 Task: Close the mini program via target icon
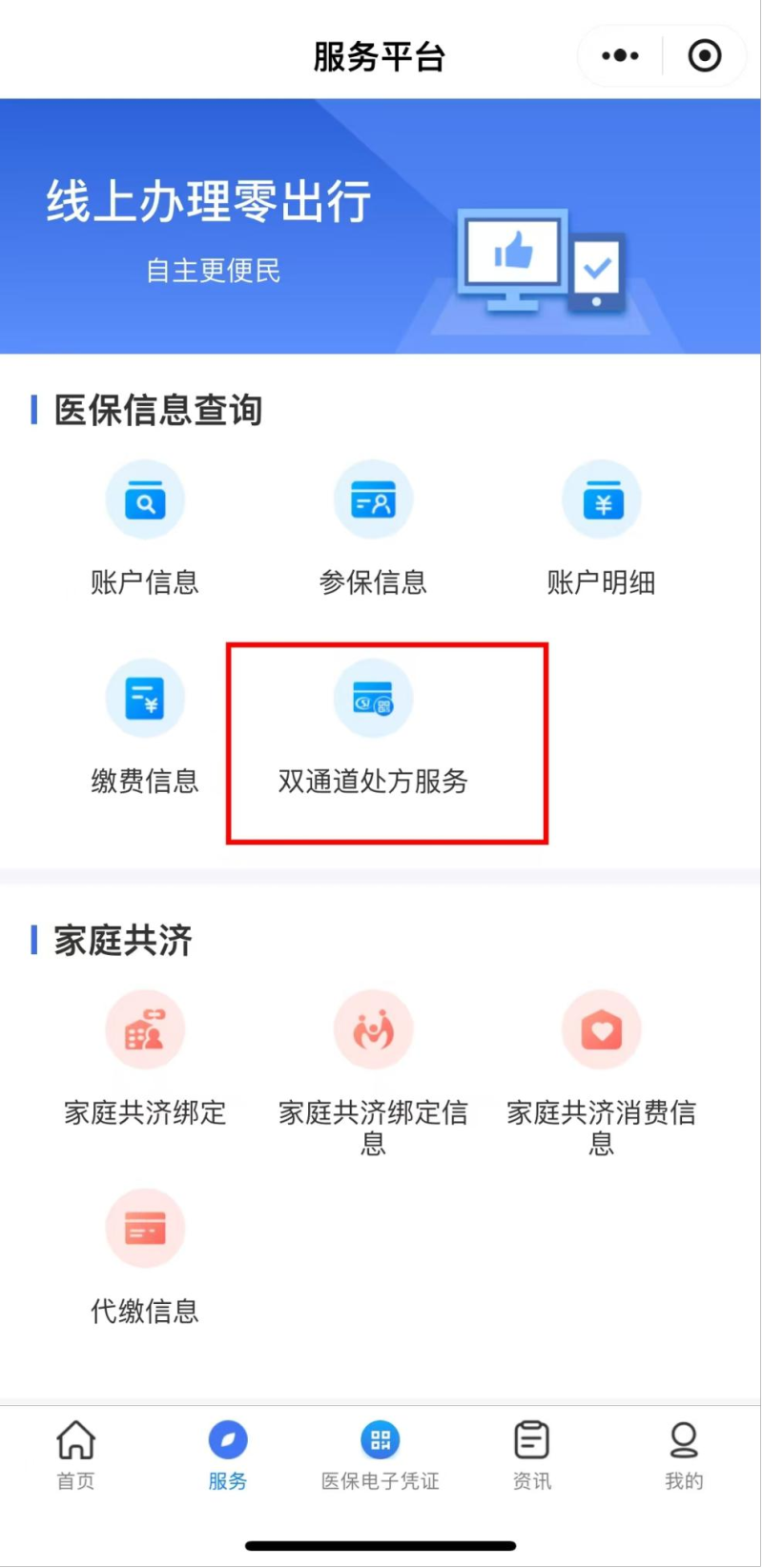click(705, 55)
